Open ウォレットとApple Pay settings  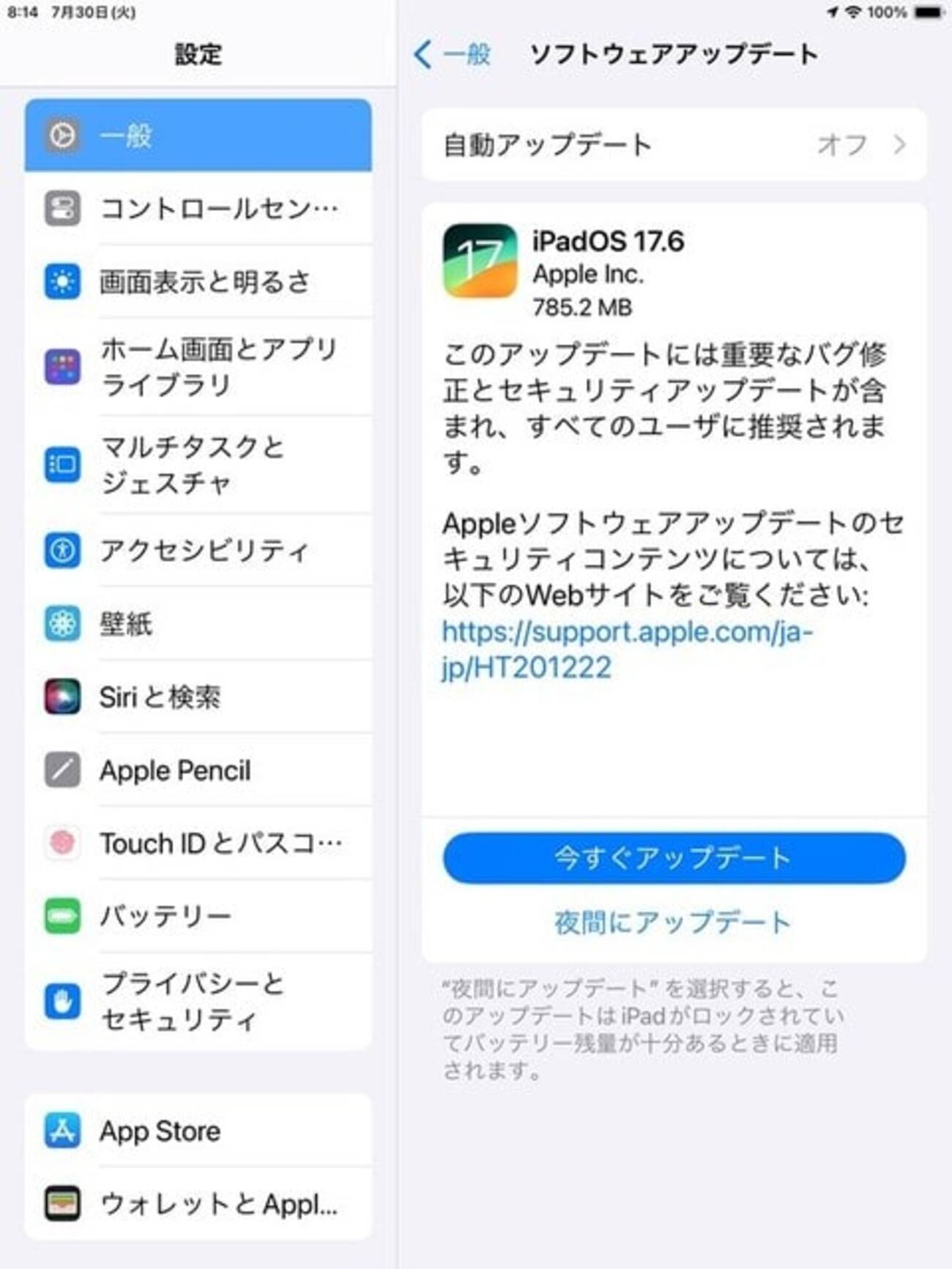[198, 1204]
